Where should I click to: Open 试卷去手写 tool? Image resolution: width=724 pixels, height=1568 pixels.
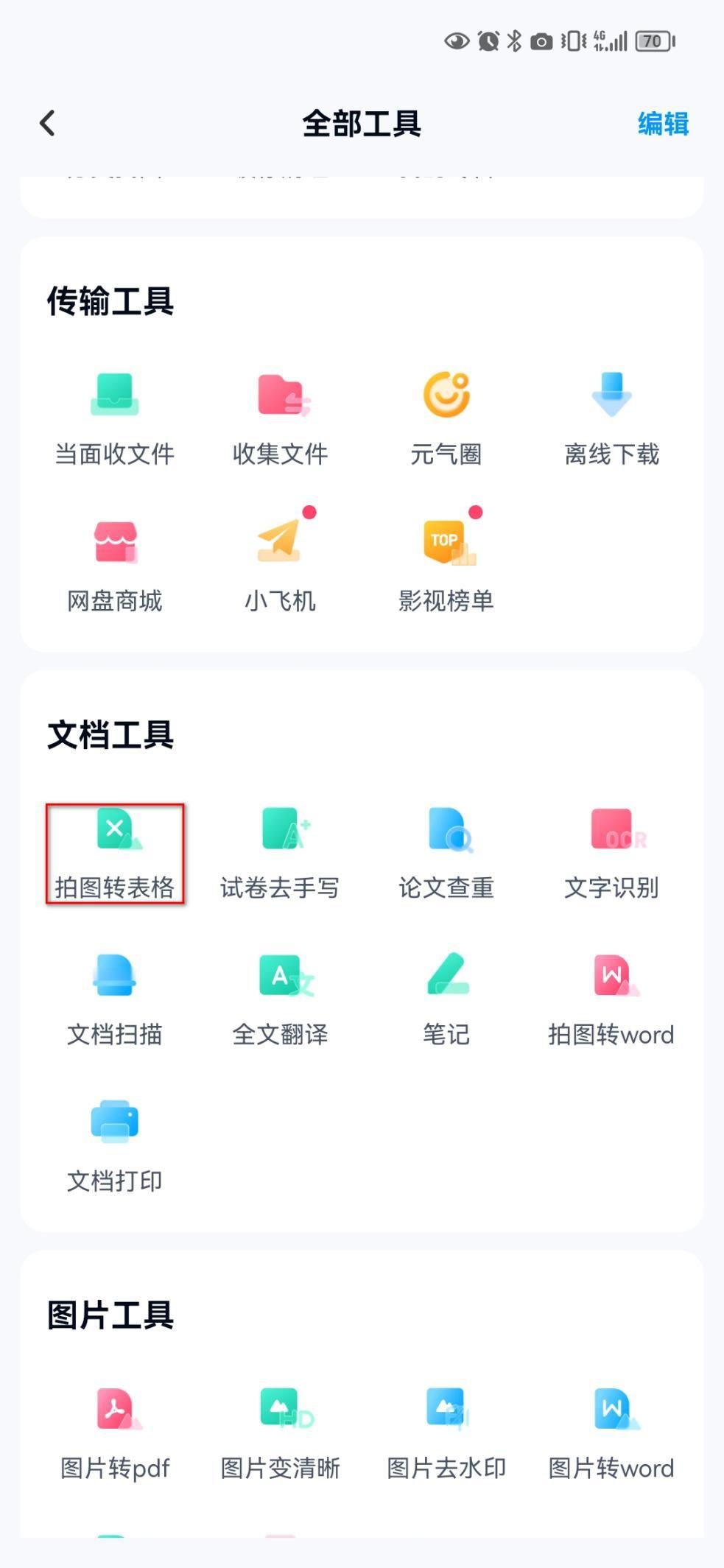point(281,854)
